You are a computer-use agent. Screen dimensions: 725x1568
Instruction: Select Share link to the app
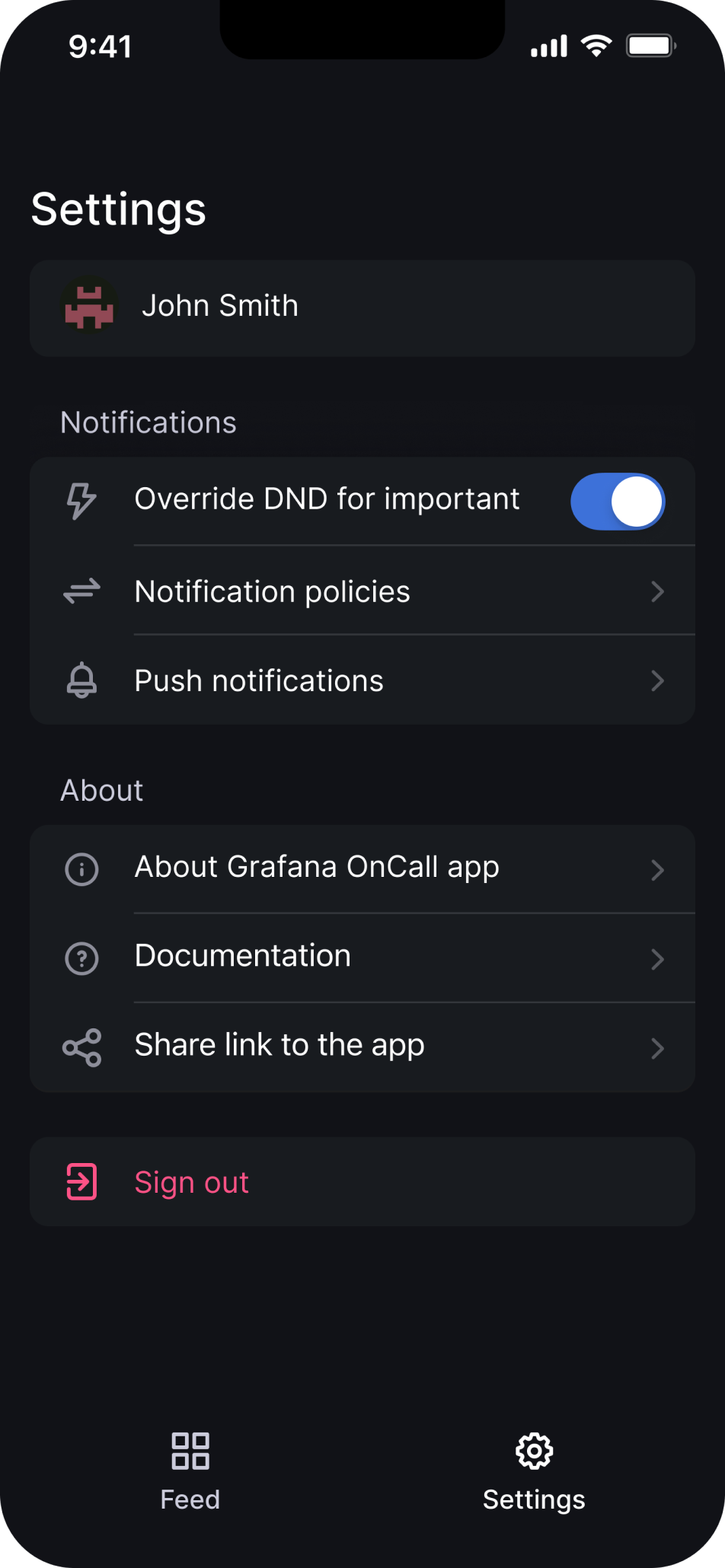(x=362, y=1047)
